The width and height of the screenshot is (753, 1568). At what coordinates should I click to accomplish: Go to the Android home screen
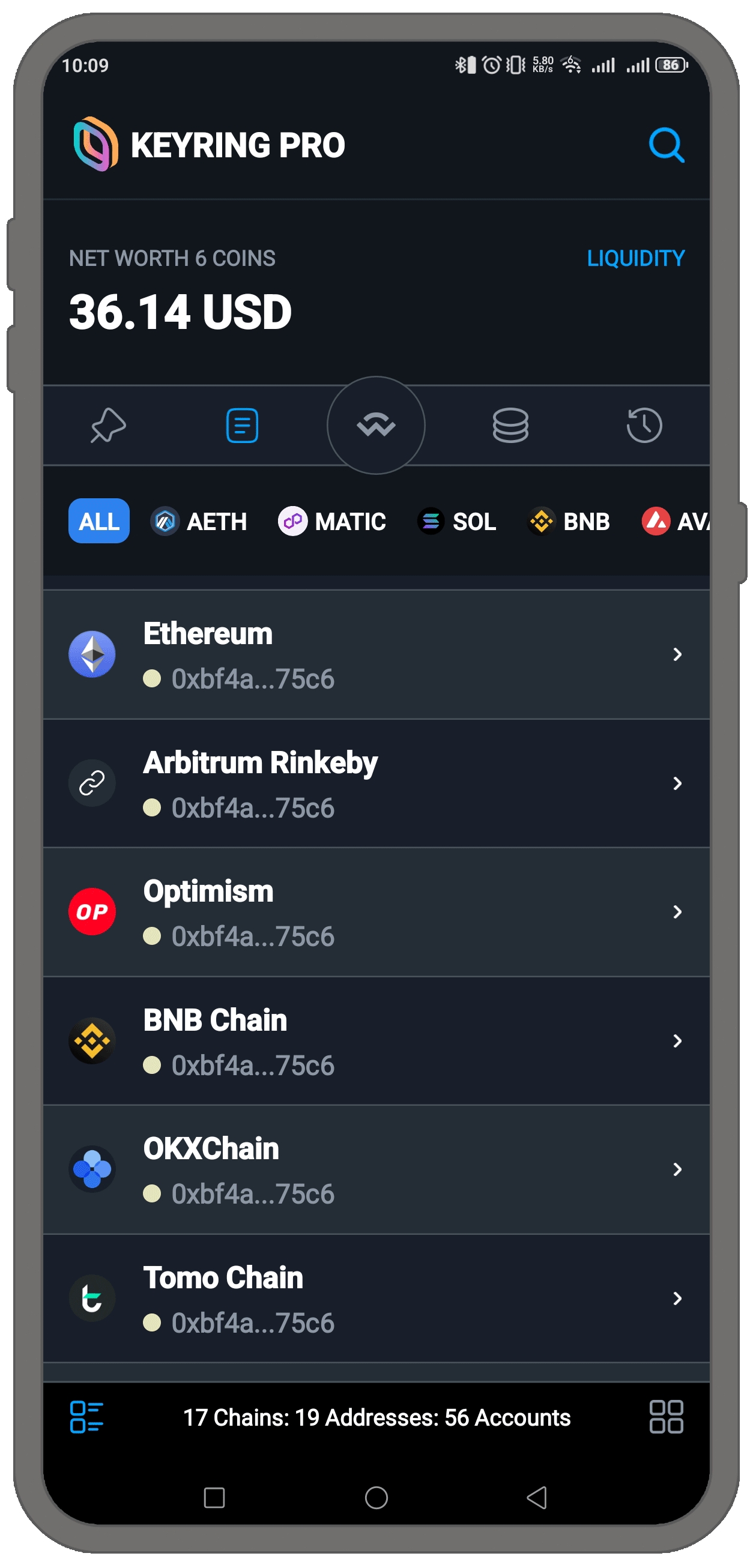pos(376,1497)
